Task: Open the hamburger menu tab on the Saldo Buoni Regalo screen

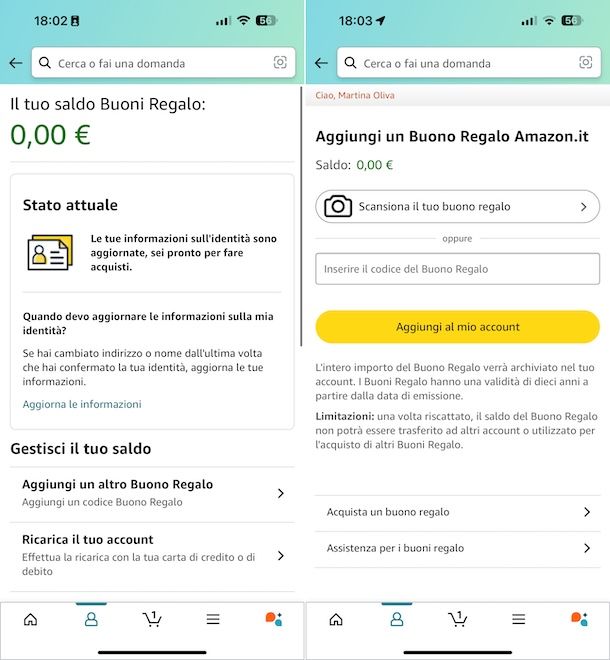Action: (213, 620)
